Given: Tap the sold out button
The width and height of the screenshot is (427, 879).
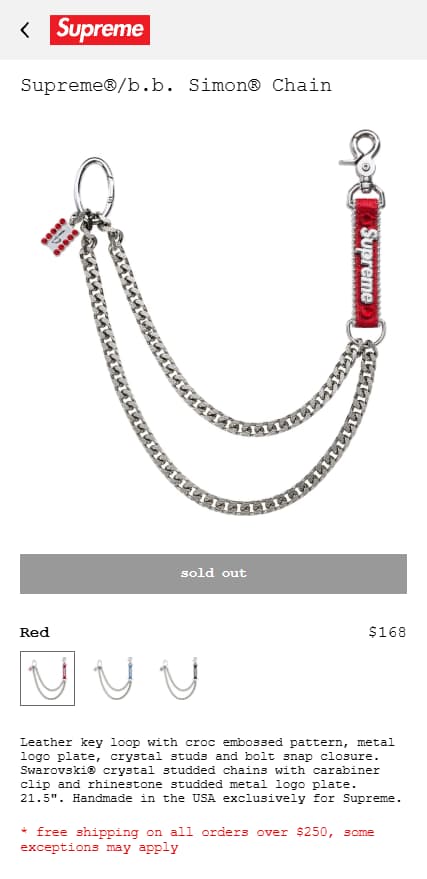Looking at the screenshot, I should (x=214, y=573).
